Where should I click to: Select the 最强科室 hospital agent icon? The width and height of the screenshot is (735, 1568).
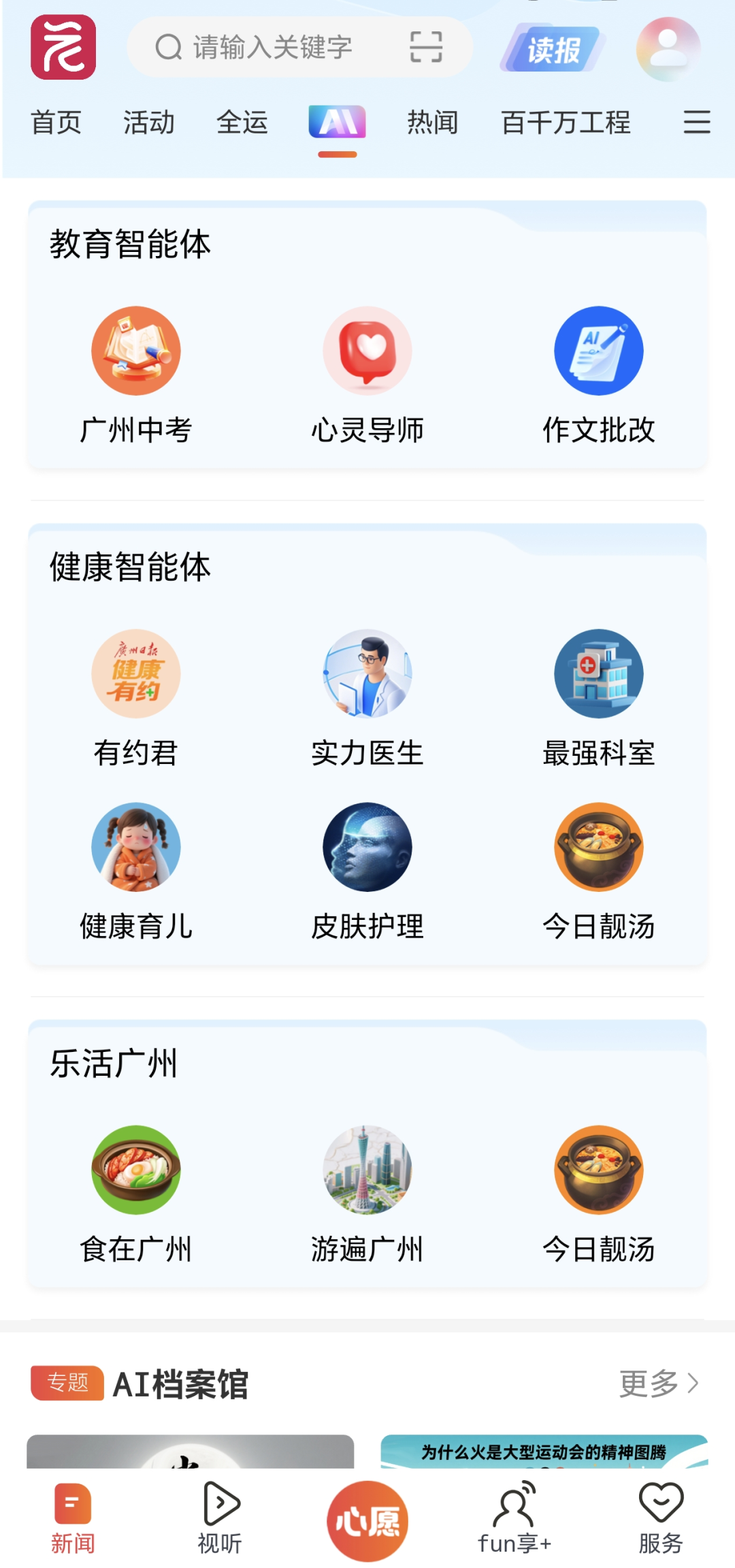point(598,674)
